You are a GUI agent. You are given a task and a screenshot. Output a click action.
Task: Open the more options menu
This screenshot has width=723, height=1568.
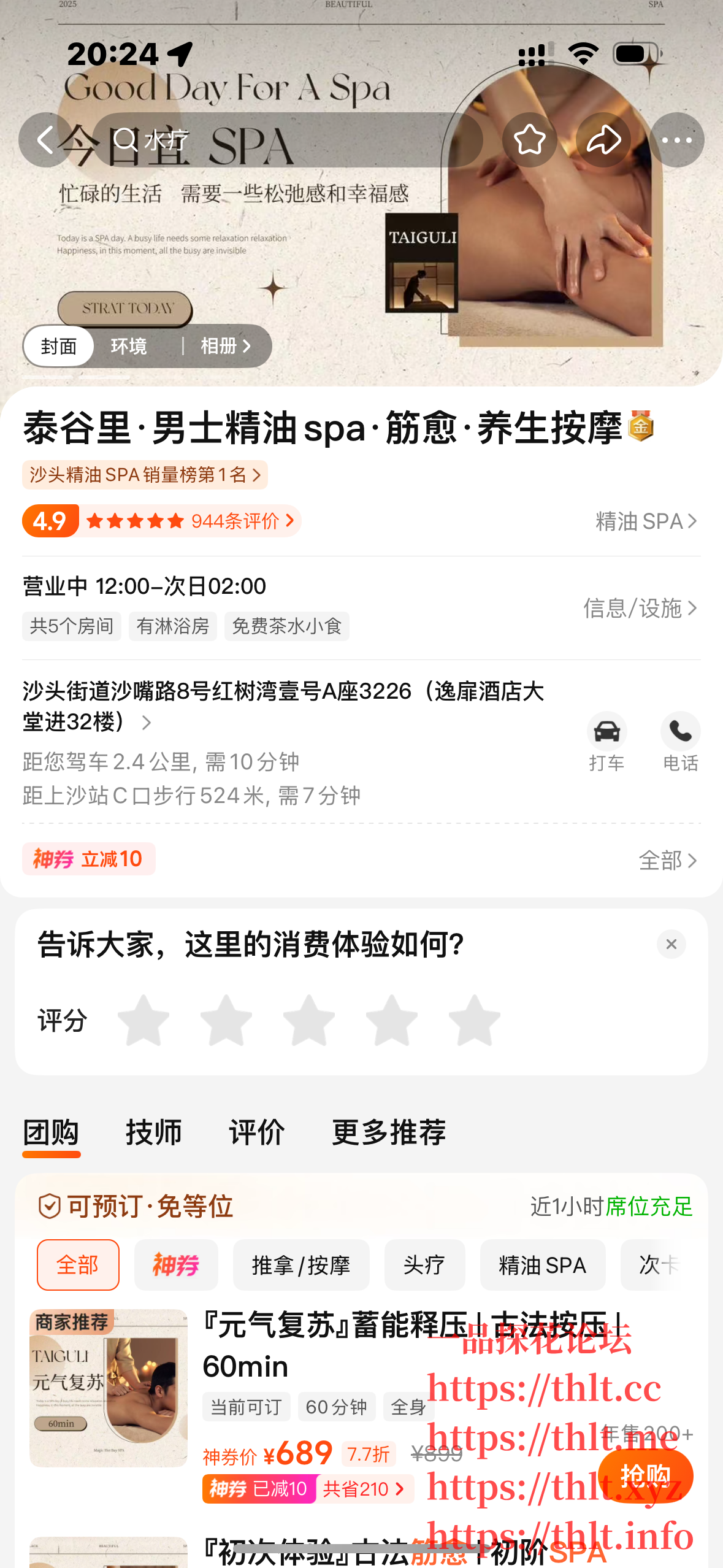pos(676,140)
